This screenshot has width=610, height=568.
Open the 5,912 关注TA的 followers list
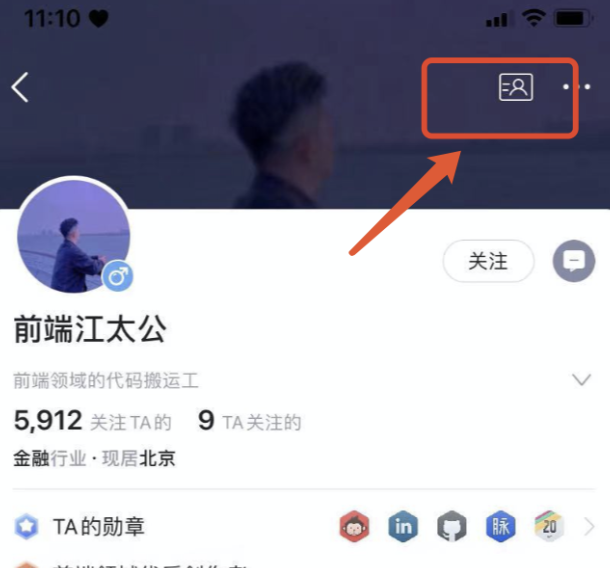coord(92,421)
